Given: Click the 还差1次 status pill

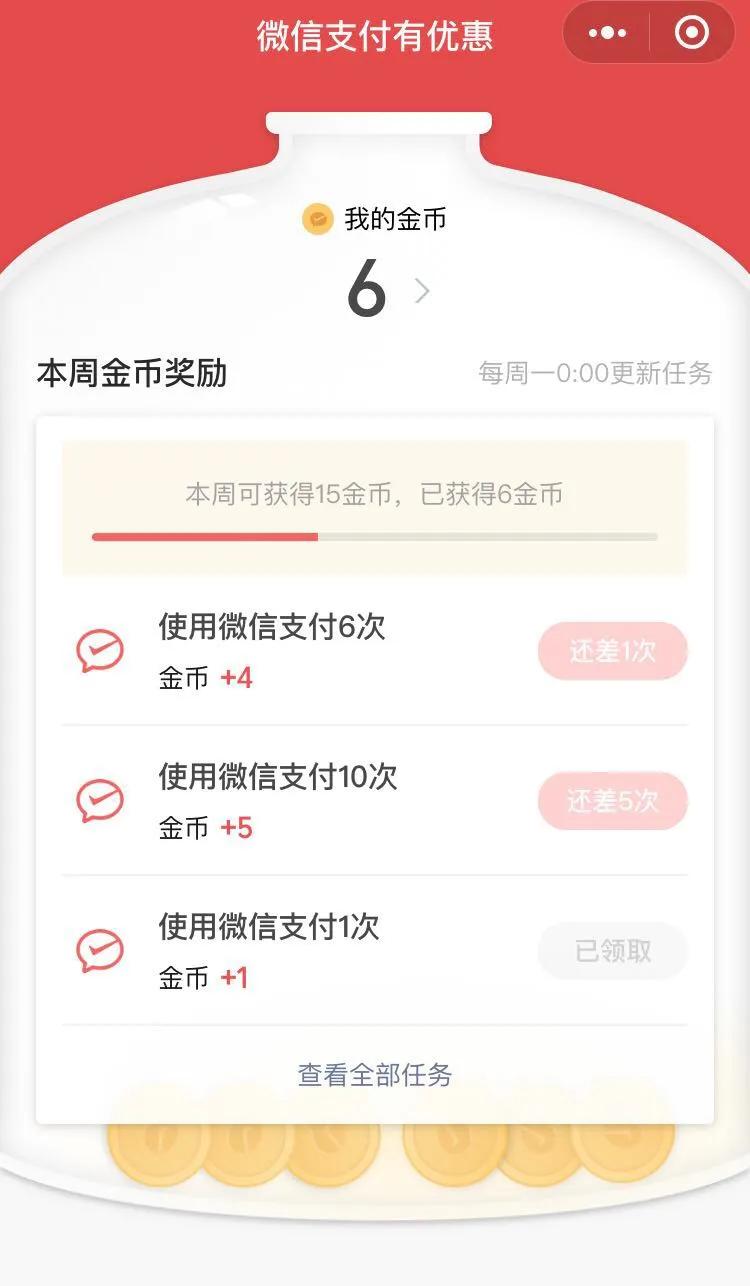Looking at the screenshot, I should tap(612, 650).
